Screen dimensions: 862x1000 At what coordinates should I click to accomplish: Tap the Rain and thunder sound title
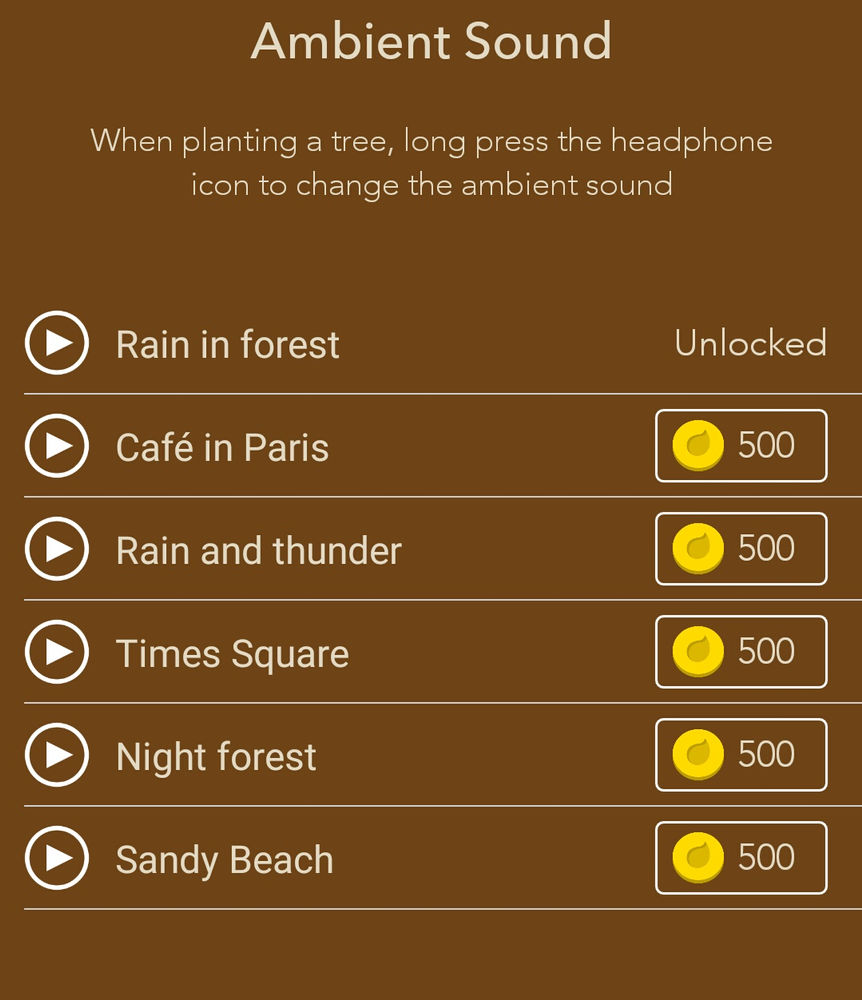coord(258,549)
